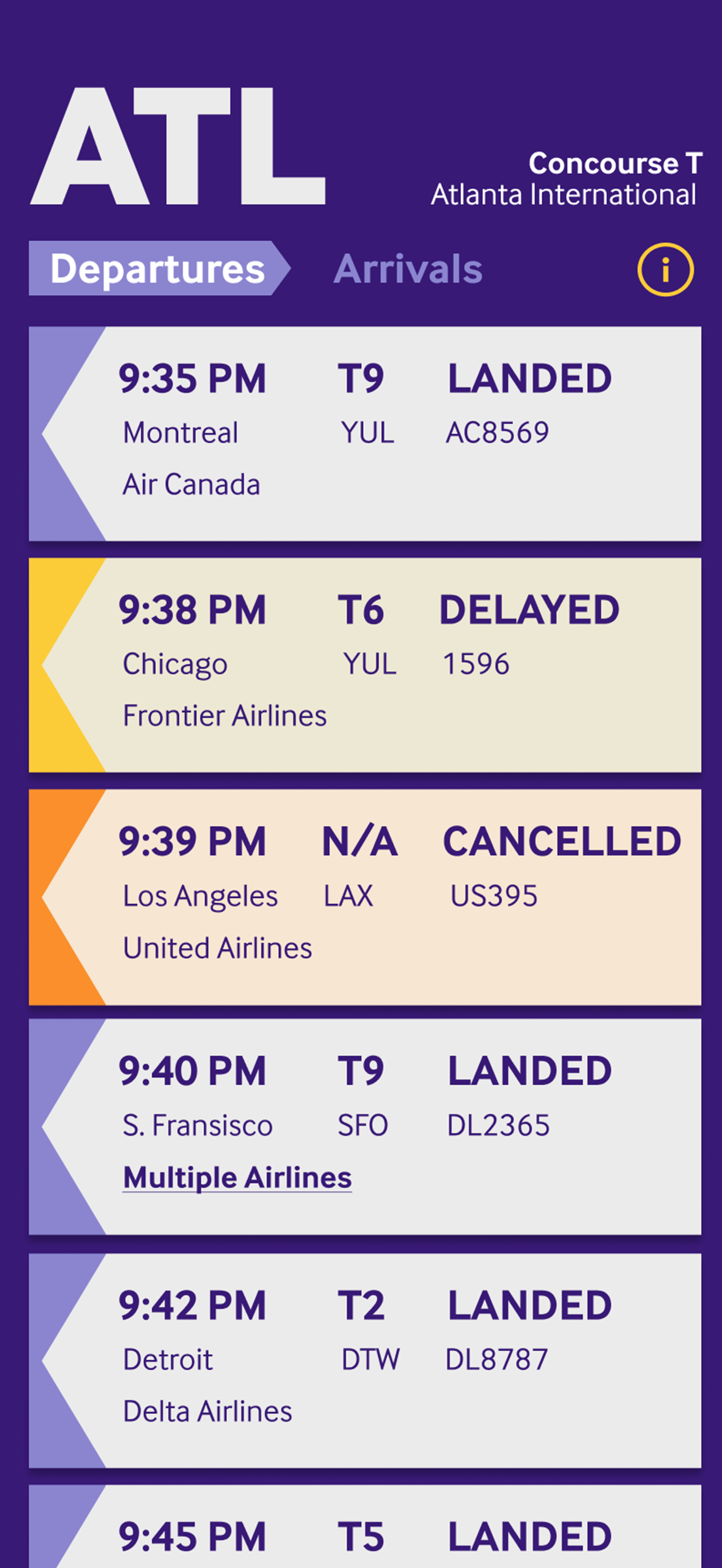View the cancelled Los Angeles US395 flight
The image size is (722, 1568).
365,897
